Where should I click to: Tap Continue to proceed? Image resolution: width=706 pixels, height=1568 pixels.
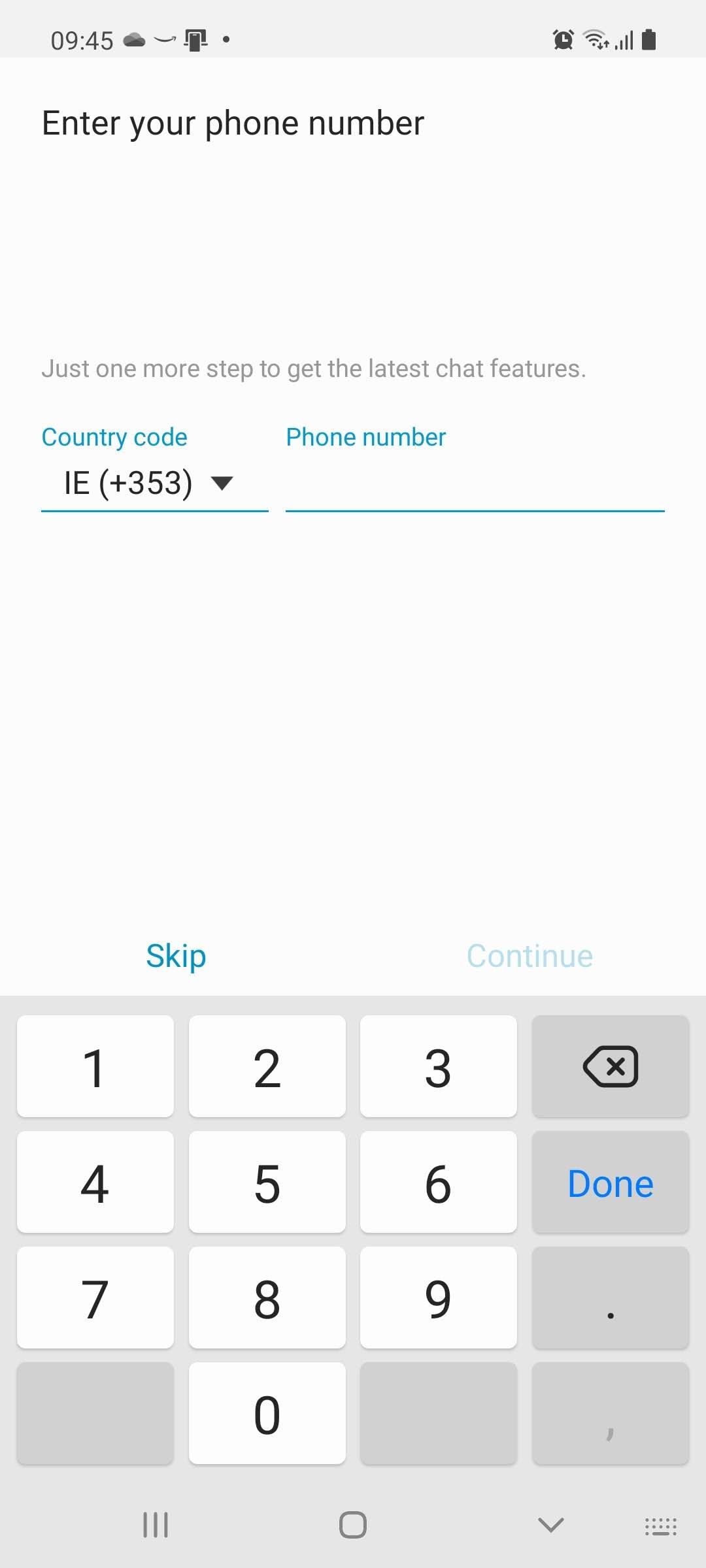coord(529,956)
